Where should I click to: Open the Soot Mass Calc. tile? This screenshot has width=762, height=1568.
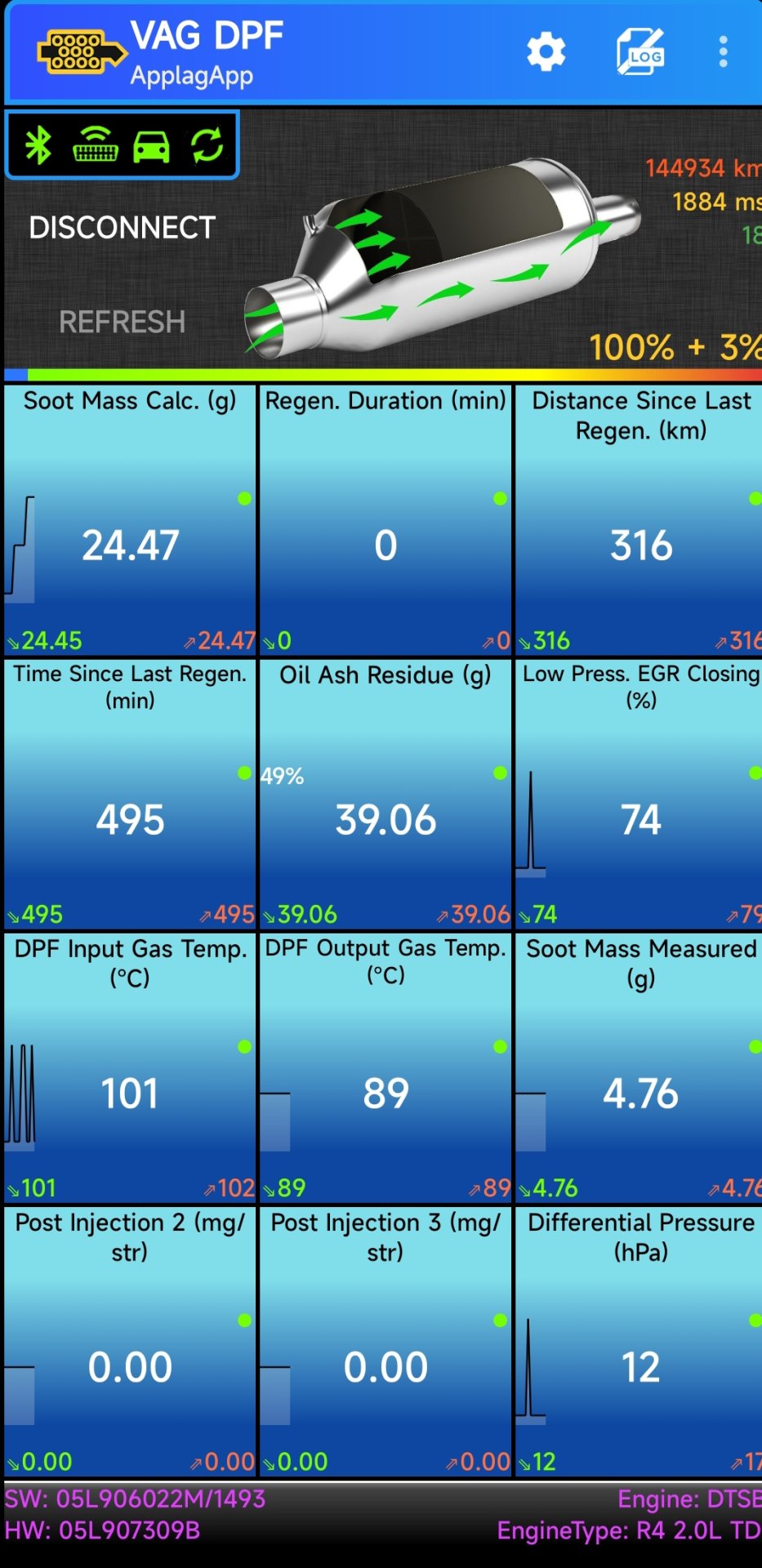(130, 520)
